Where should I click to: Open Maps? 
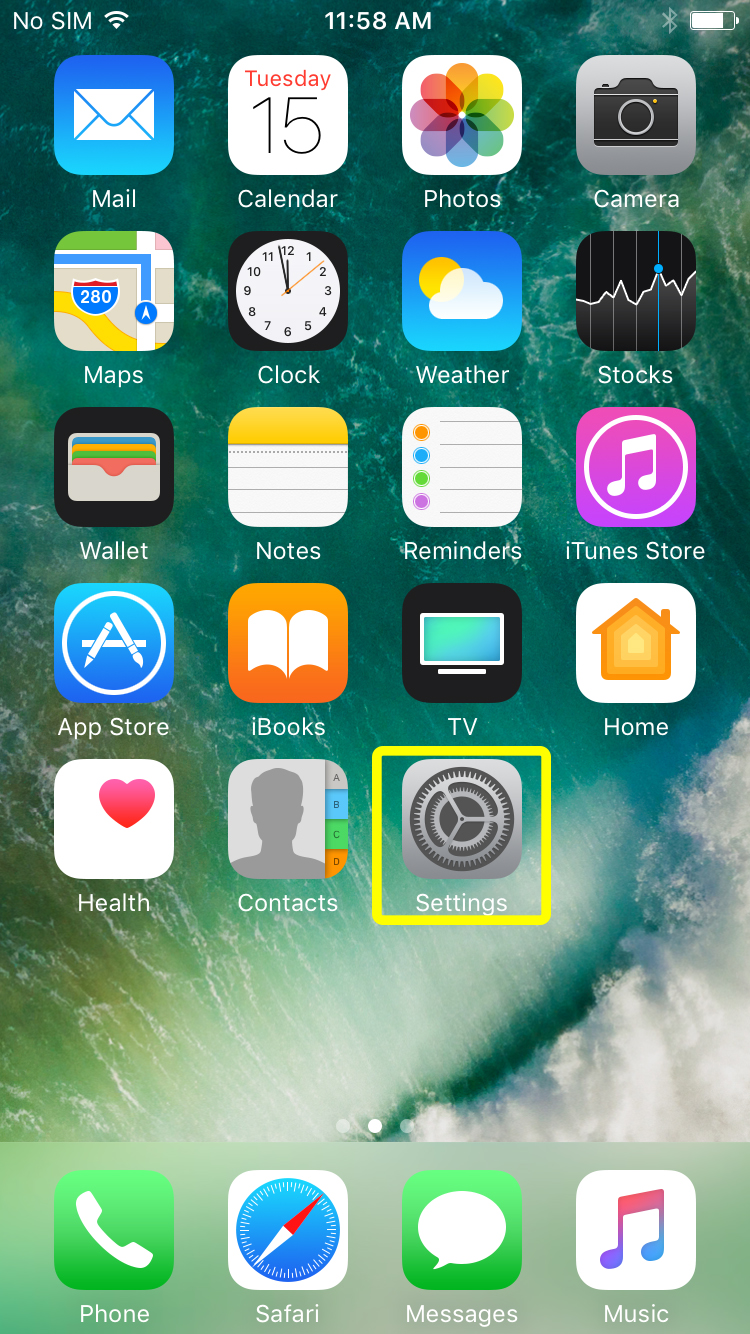coord(114,291)
